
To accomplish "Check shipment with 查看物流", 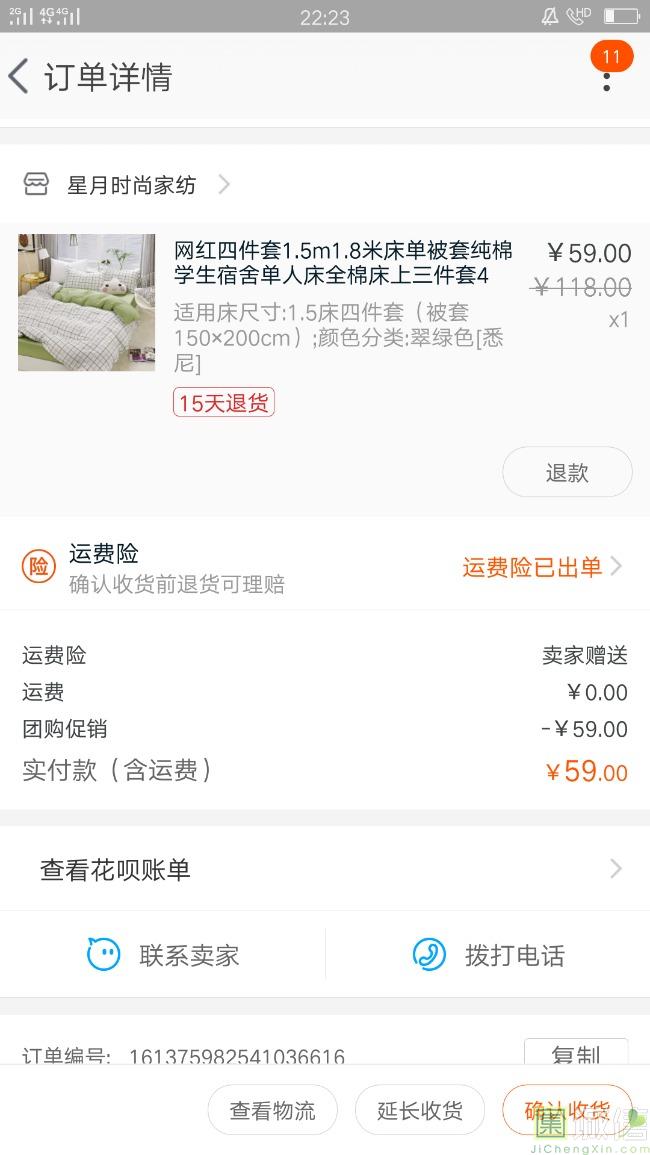I will pyautogui.click(x=272, y=1110).
